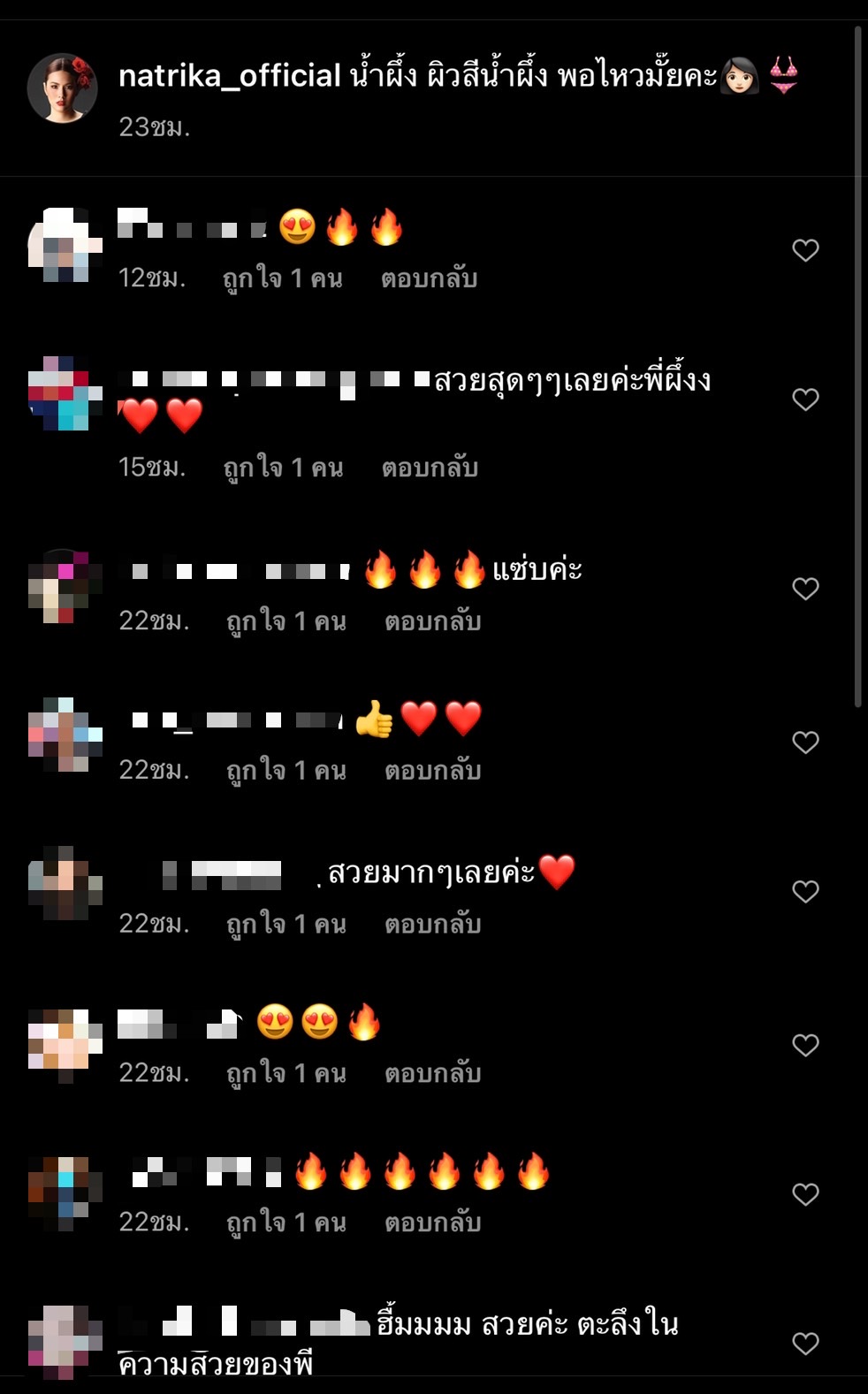
Task: Like the thumbs-up and hearts comment
Action: tap(804, 743)
